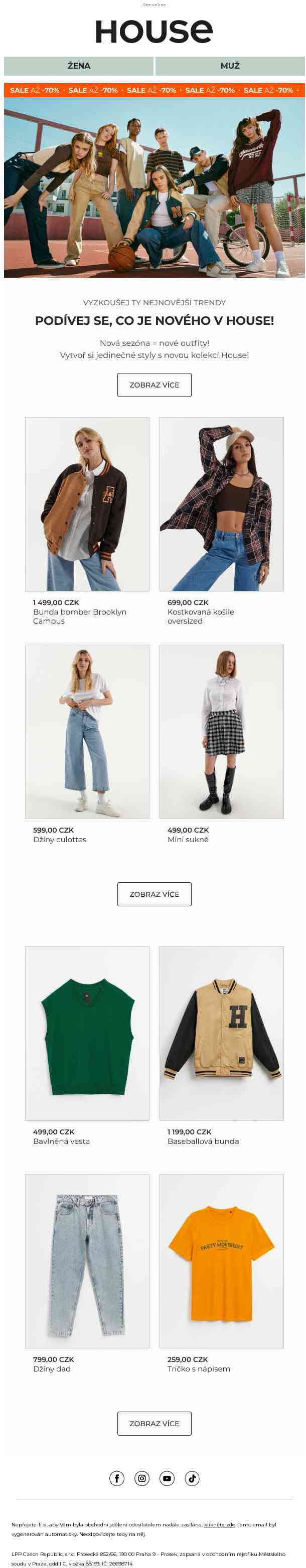Open the Džíny culottes product
Viewport: 306px width, 1568px height.
(87, 731)
